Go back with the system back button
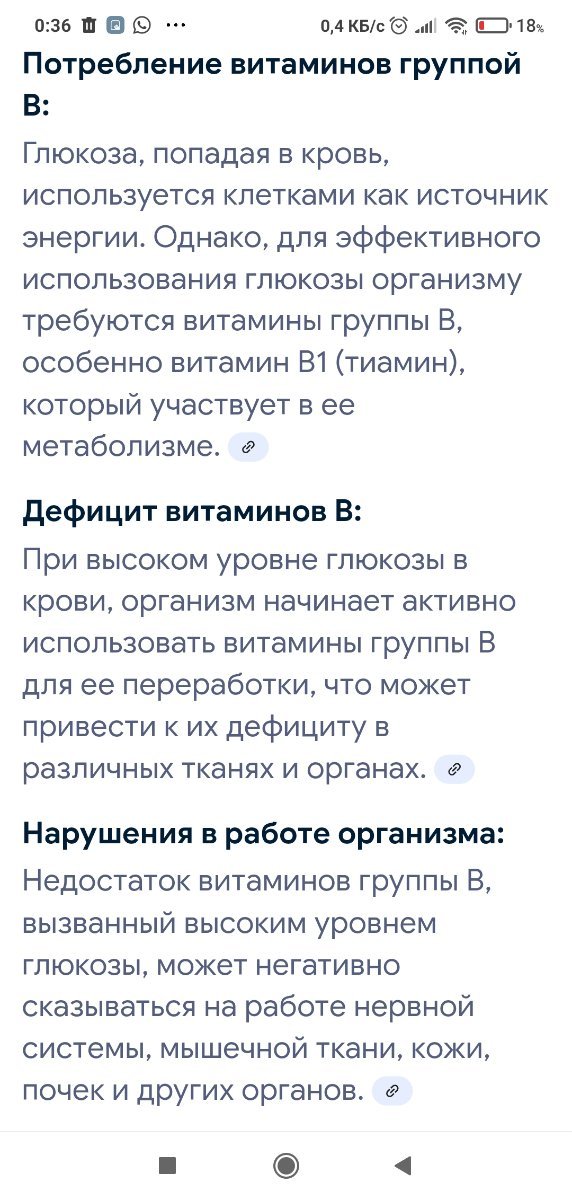The width and height of the screenshot is (572, 1200). tap(403, 1165)
